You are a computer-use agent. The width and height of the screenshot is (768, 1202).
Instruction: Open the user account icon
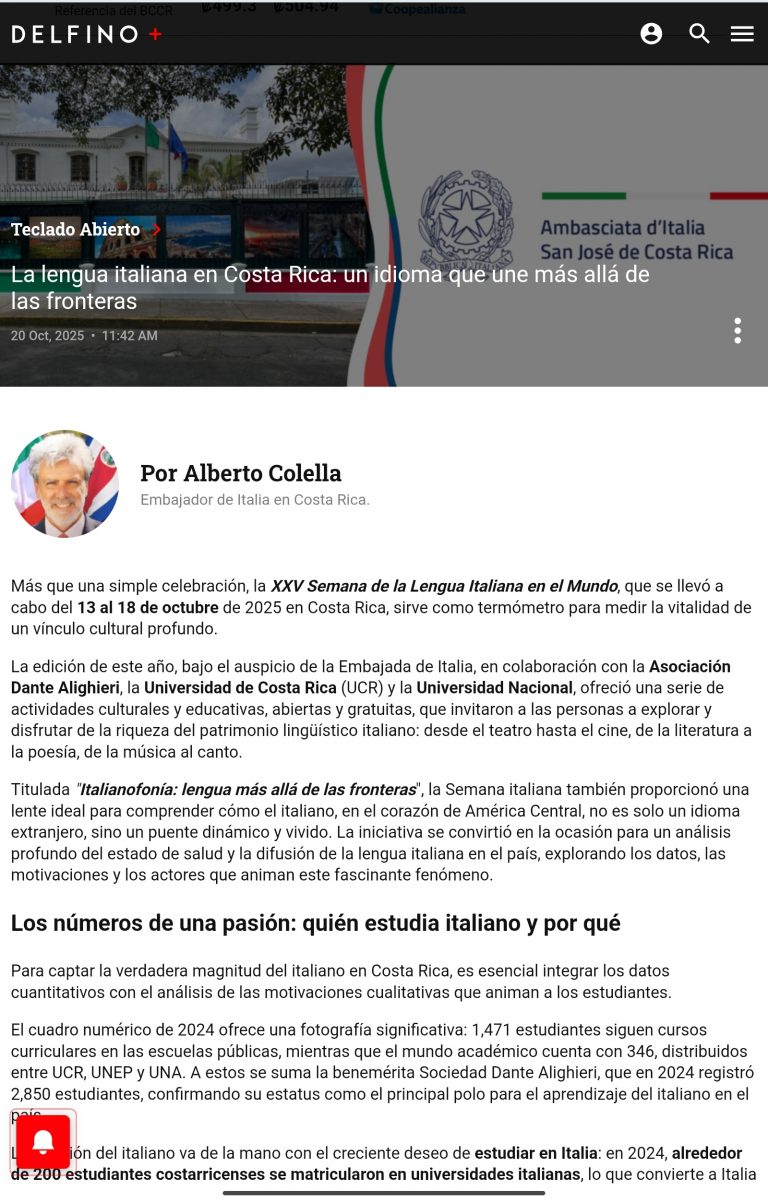(651, 34)
